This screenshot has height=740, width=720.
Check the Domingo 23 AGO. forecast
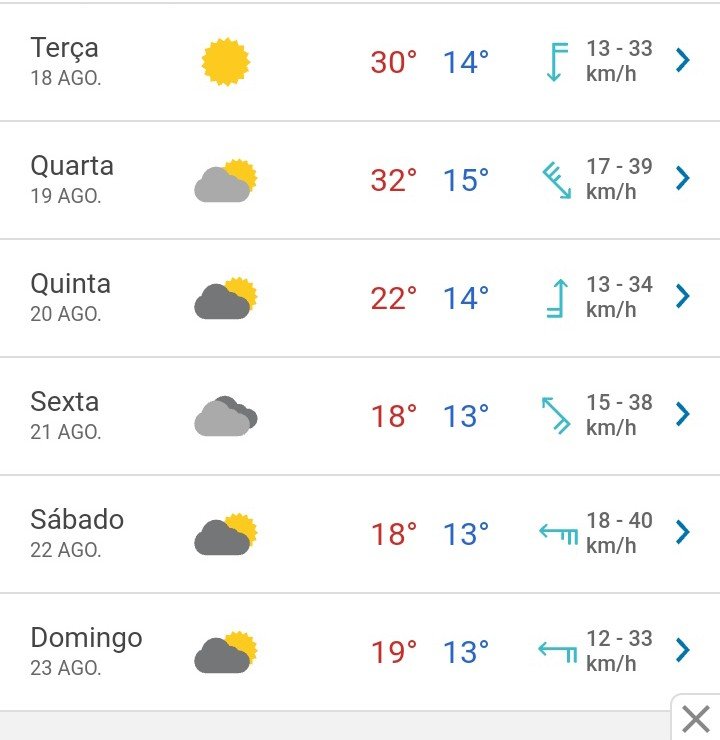tap(360, 652)
